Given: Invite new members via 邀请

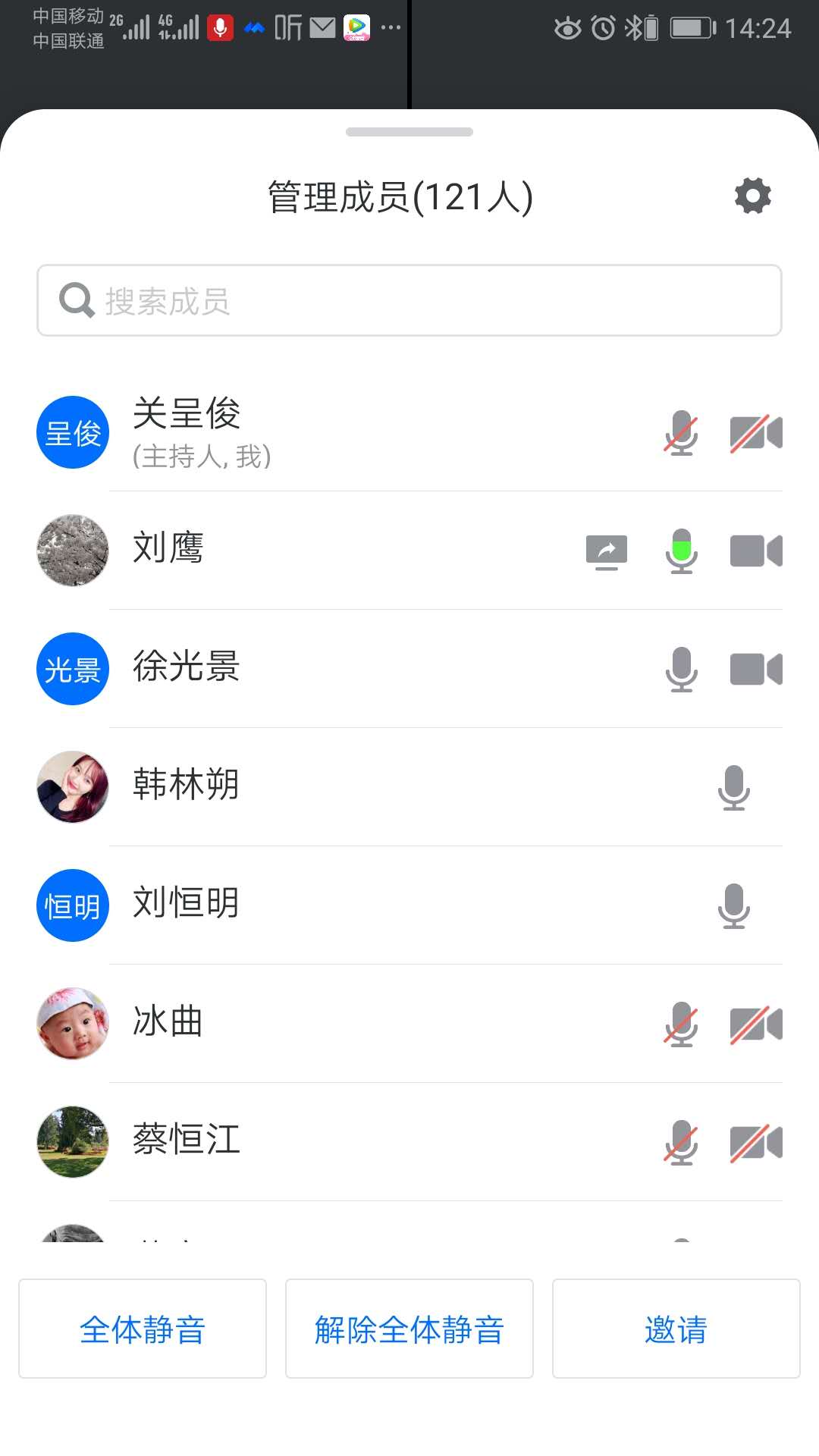Looking at the screenshot, I should (676, 1329).
